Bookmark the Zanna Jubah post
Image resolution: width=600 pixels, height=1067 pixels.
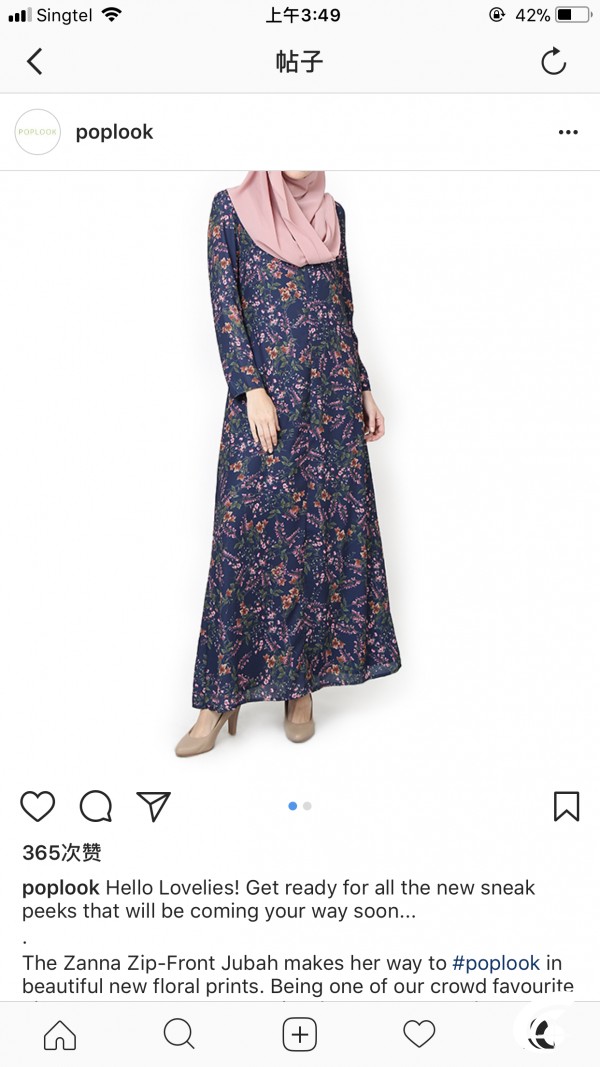pyautogui.click(x=567, y=806)
